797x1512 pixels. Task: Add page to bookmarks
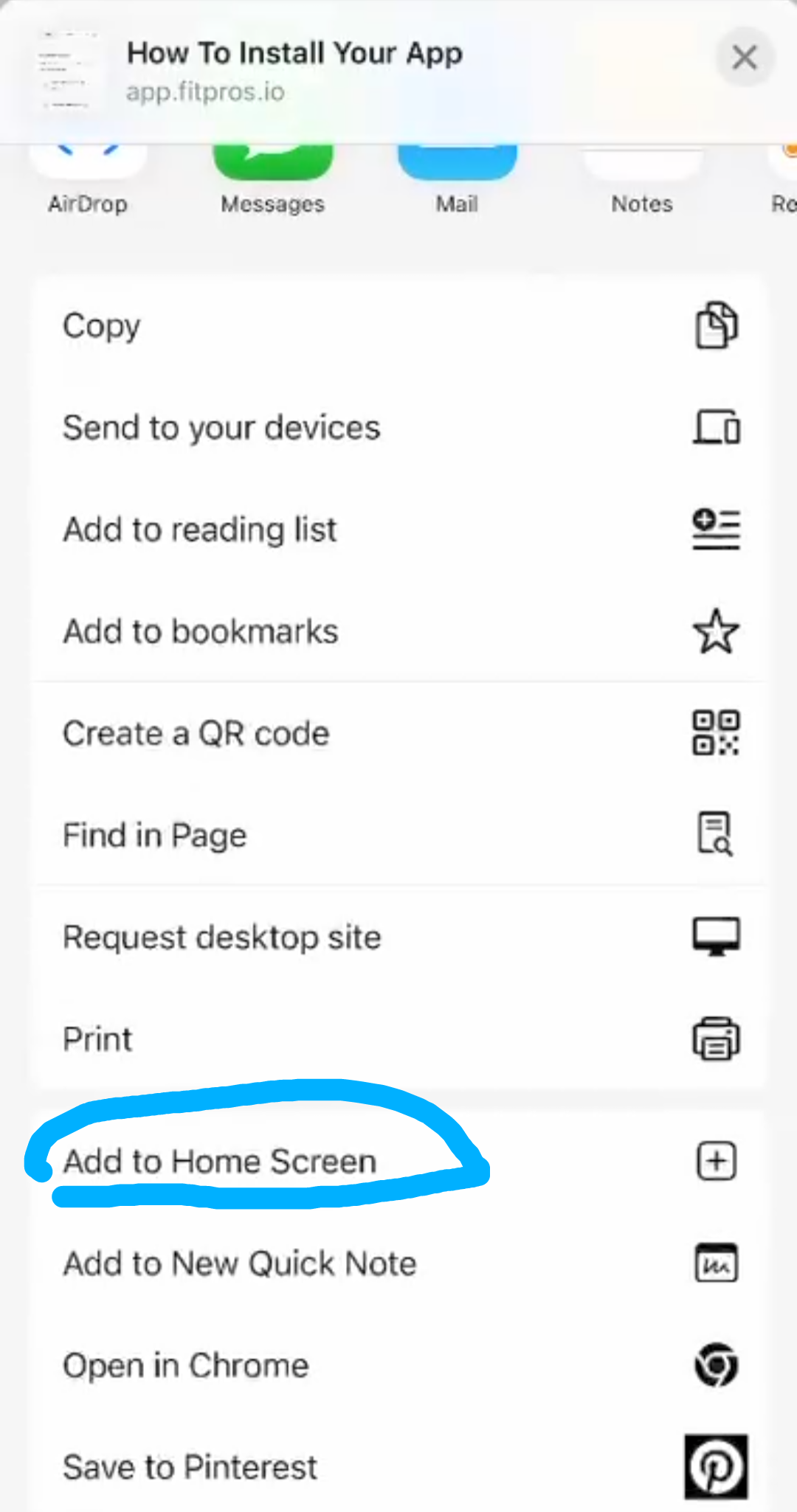pos(398,631)
